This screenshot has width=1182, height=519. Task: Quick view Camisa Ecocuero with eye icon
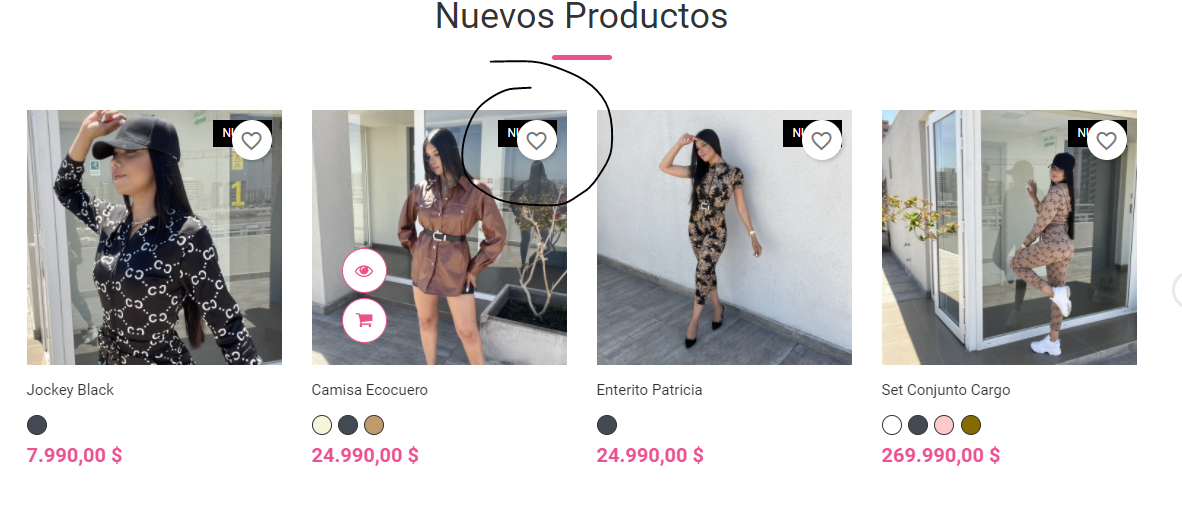[364, 271]
